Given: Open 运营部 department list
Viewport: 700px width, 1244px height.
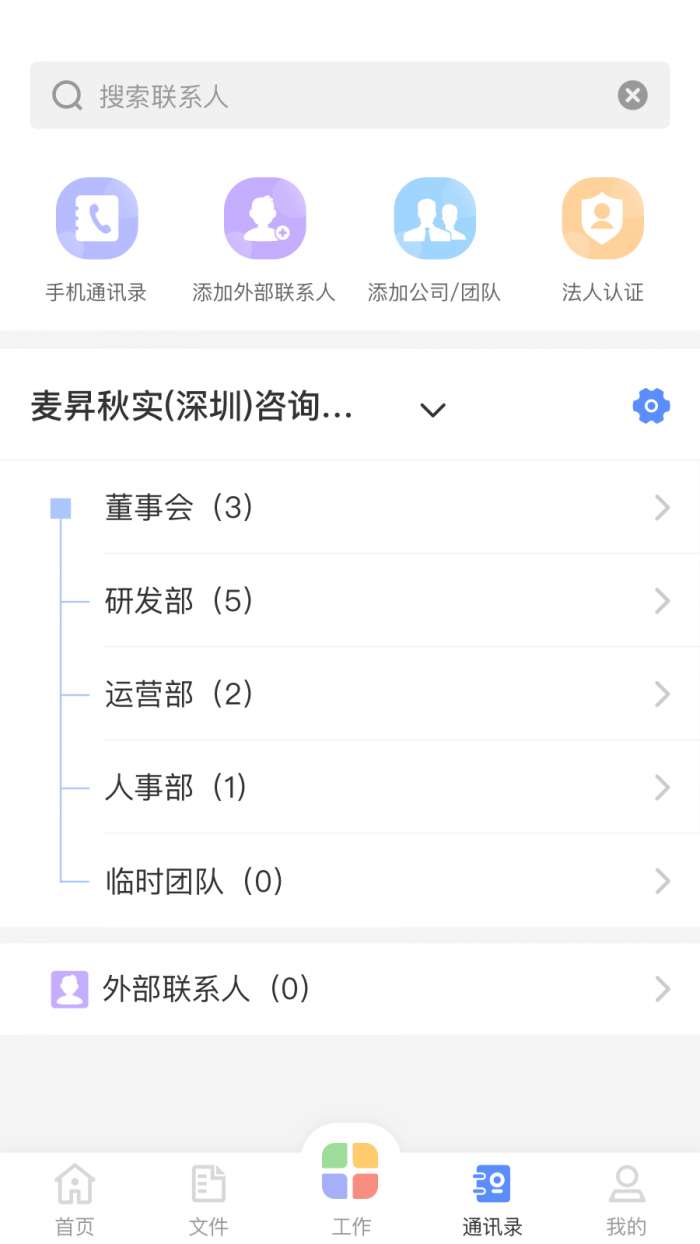Looking at the screenshot, I should click(x=380, y=694).
